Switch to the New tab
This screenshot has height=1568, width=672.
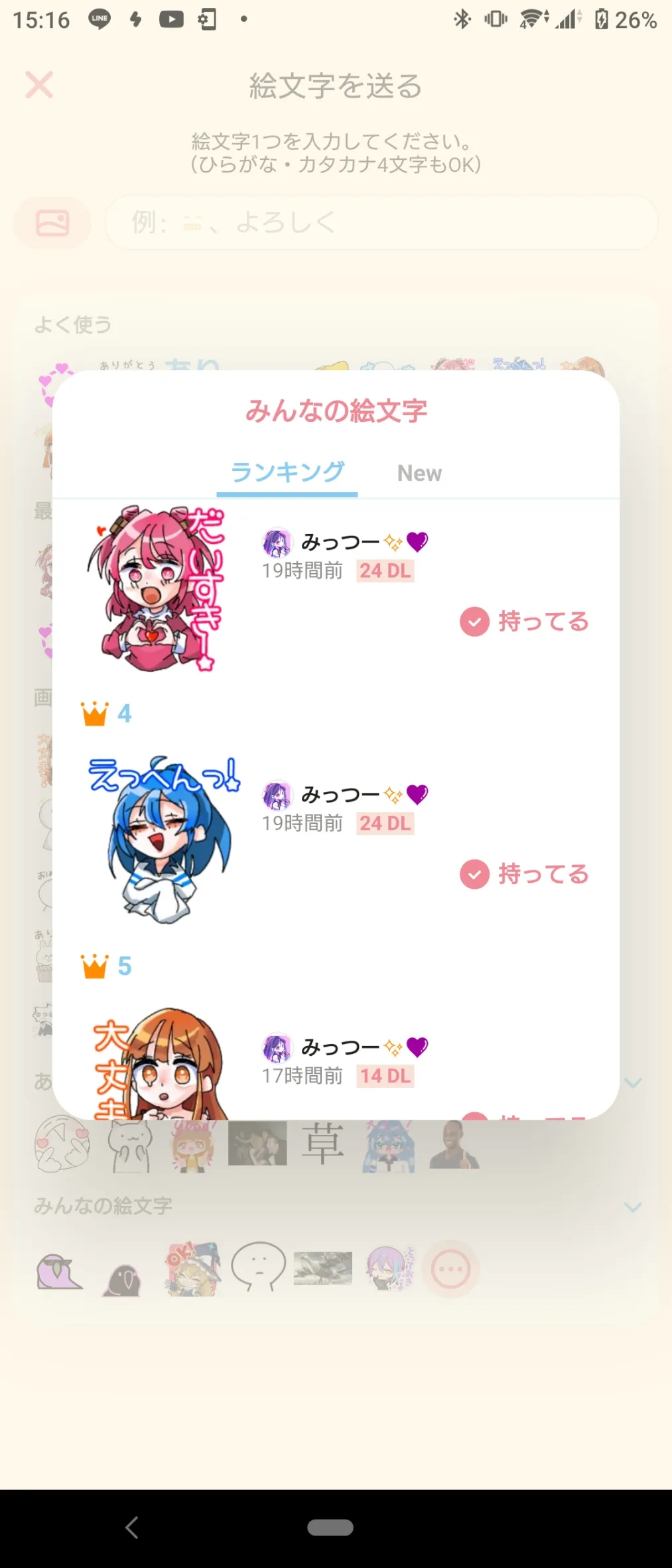tap(419, 473)
